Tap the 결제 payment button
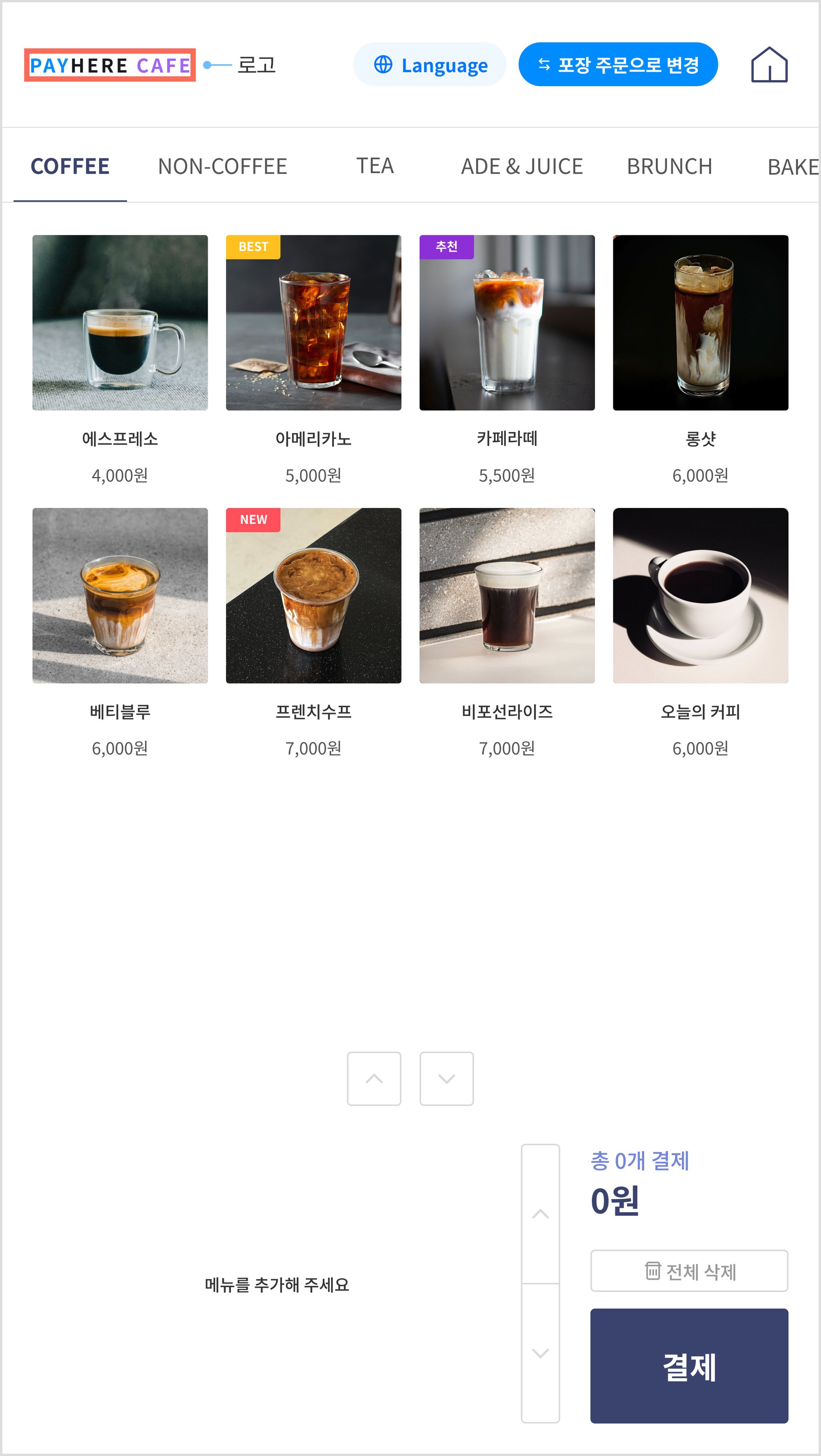This screenshot has width=821, height=1456. tap(690, 1365)
